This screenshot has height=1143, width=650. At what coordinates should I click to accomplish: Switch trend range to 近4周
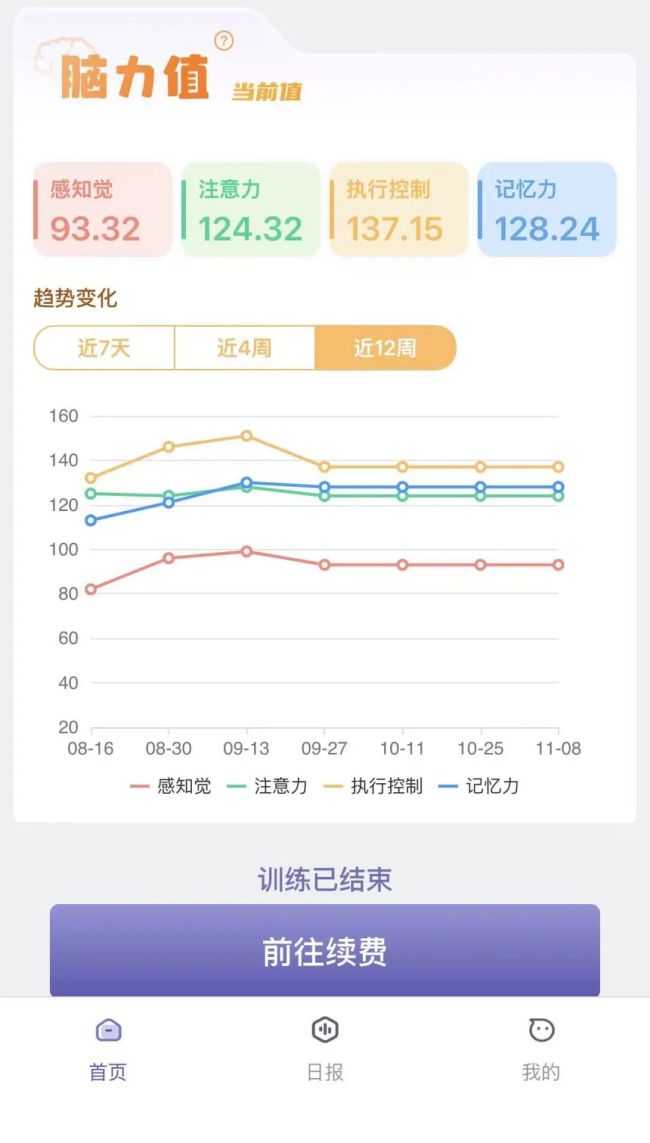[x=244, y=348]
